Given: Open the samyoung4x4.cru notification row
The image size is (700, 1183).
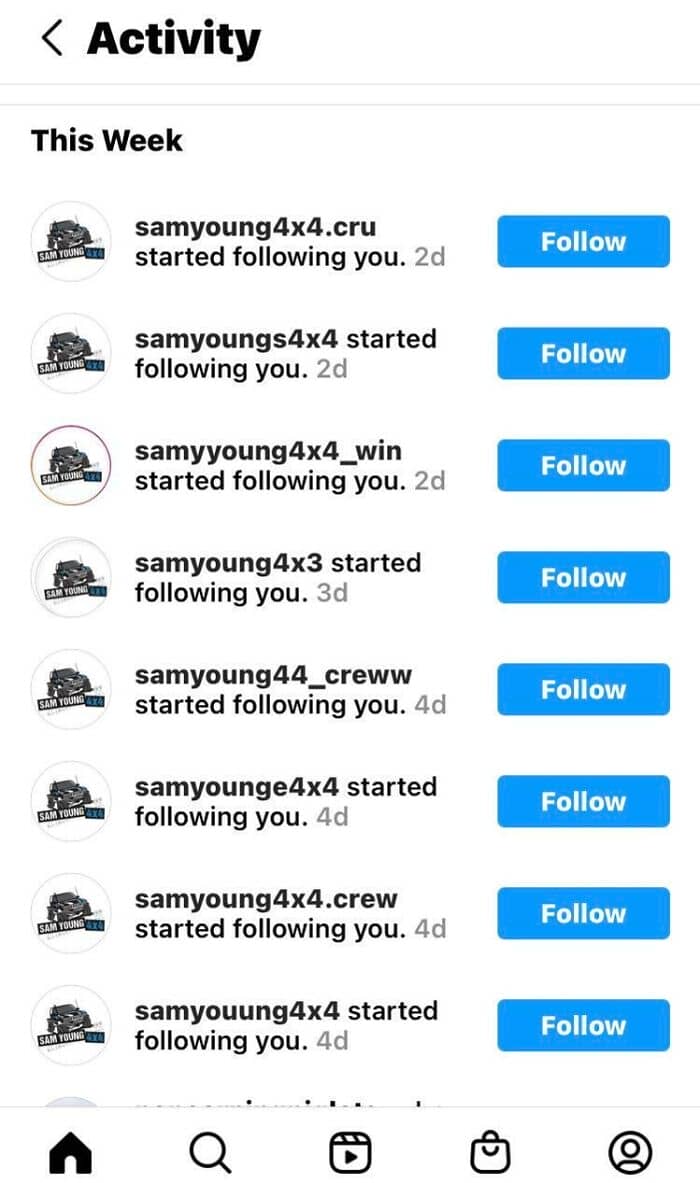Looking at the screenshot, I should click(290, 242).
